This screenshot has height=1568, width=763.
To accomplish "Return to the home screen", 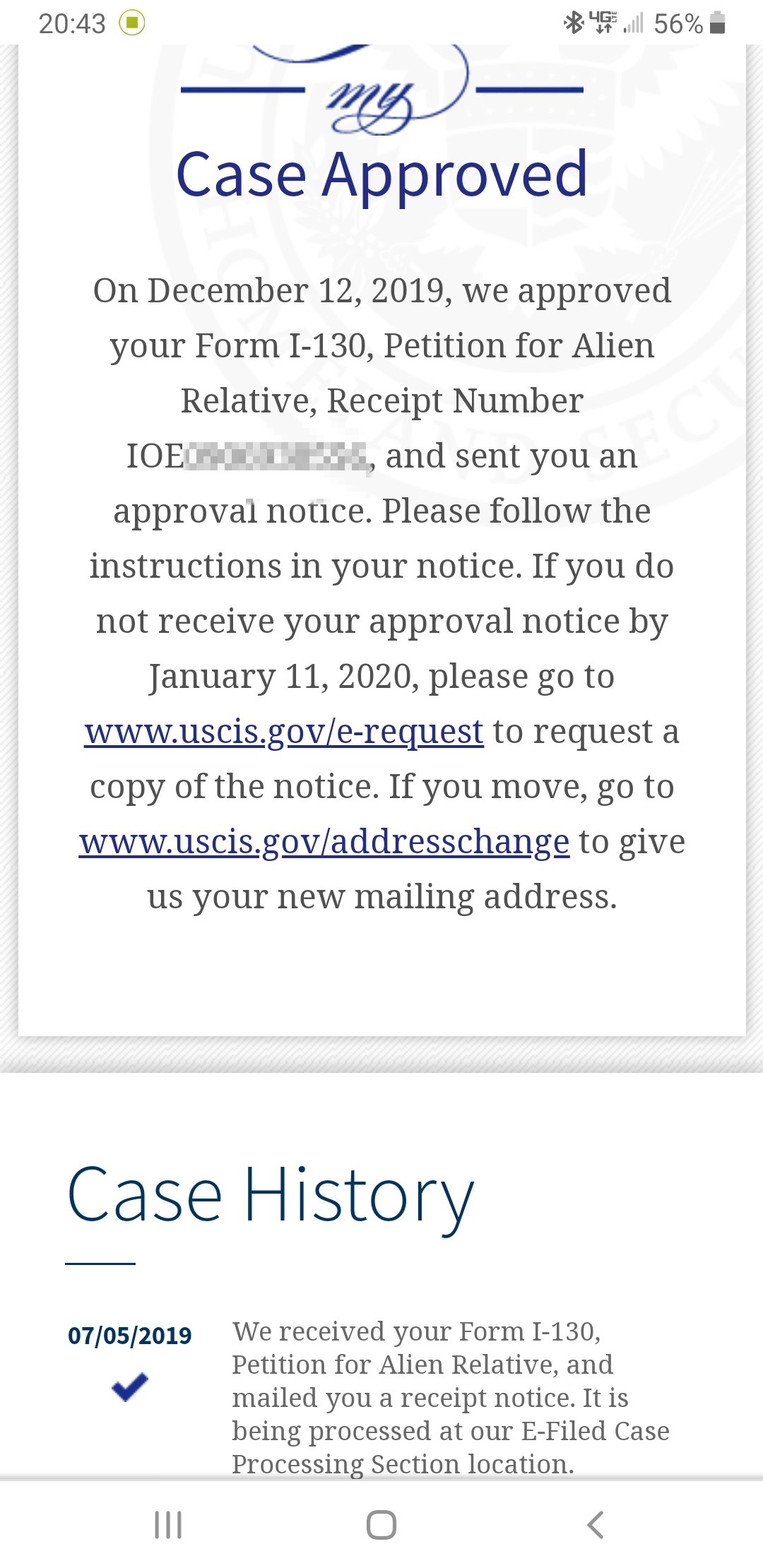I will (381, 1524).
